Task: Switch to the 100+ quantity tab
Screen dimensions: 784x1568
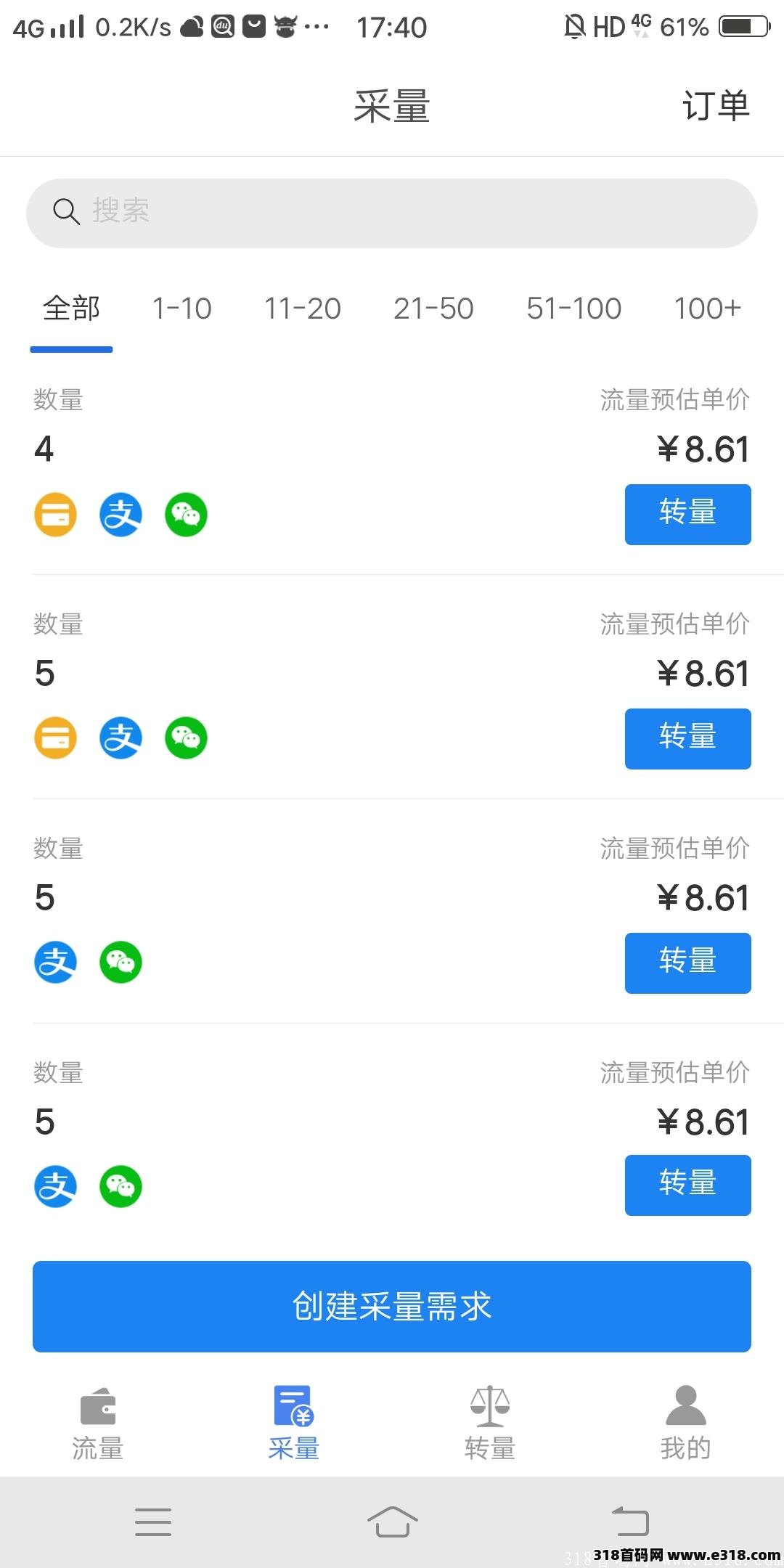Action: coord(707,309)
